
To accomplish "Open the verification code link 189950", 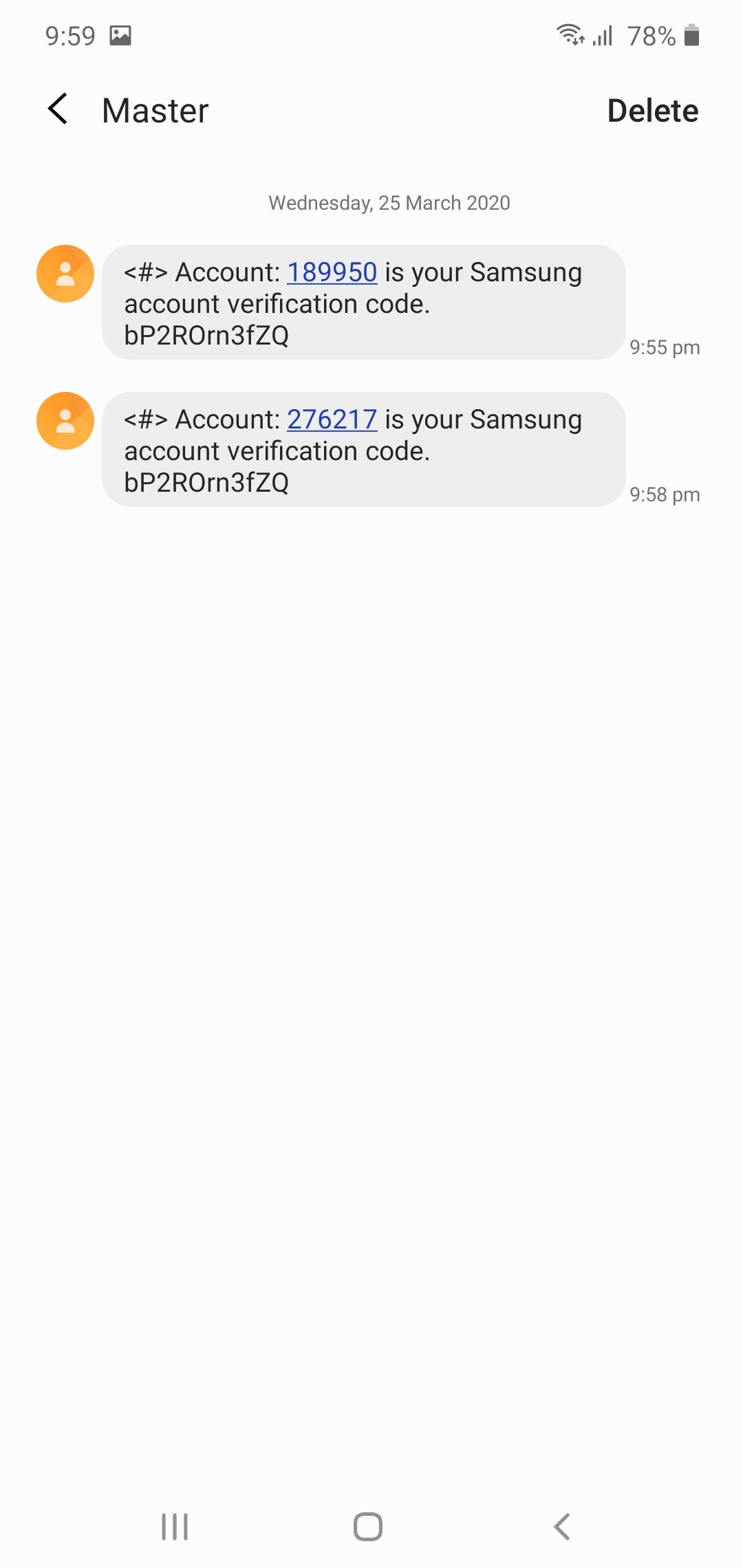I will click(332, 272).
